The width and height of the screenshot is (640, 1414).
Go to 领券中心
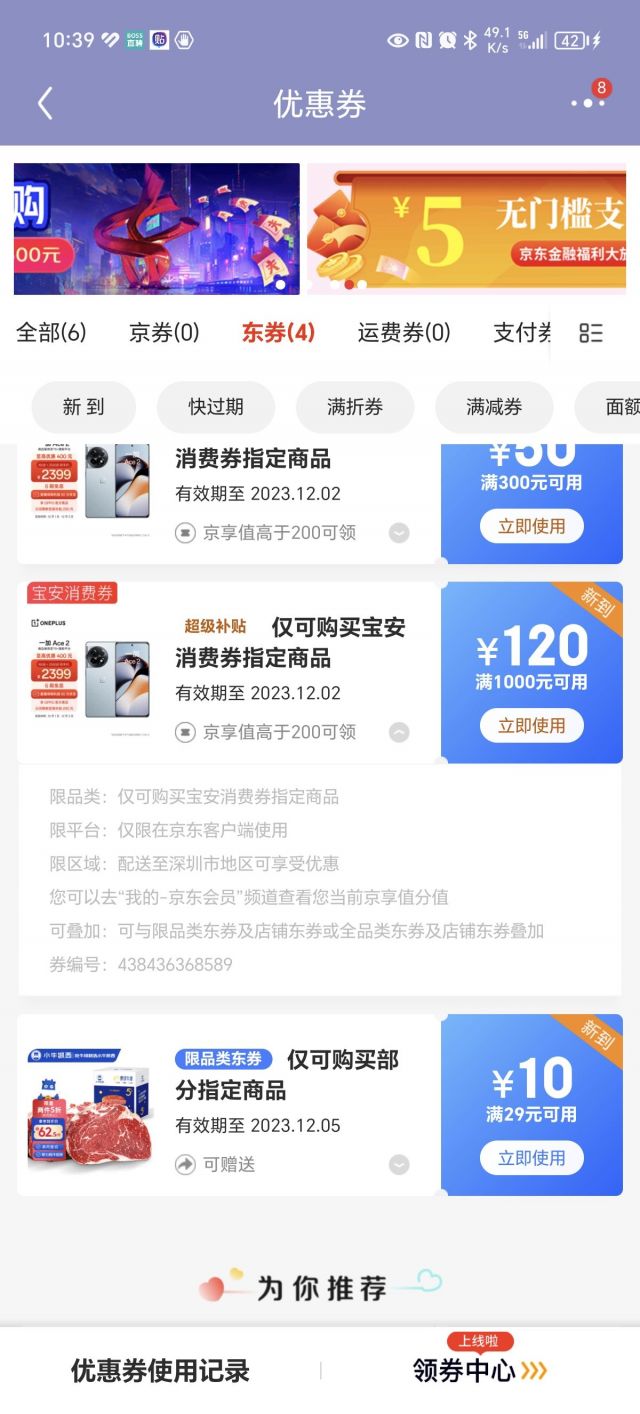[x=480, y=1370]
